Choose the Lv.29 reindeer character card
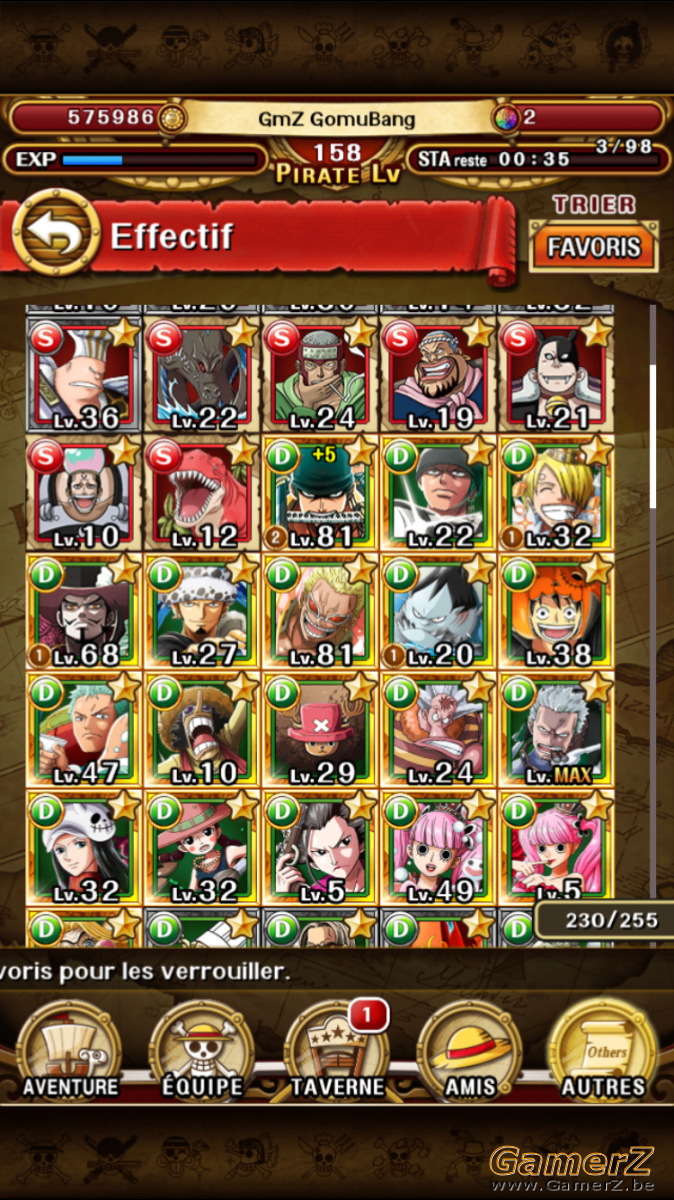674x1200 pixels. (x=320, y=728)
